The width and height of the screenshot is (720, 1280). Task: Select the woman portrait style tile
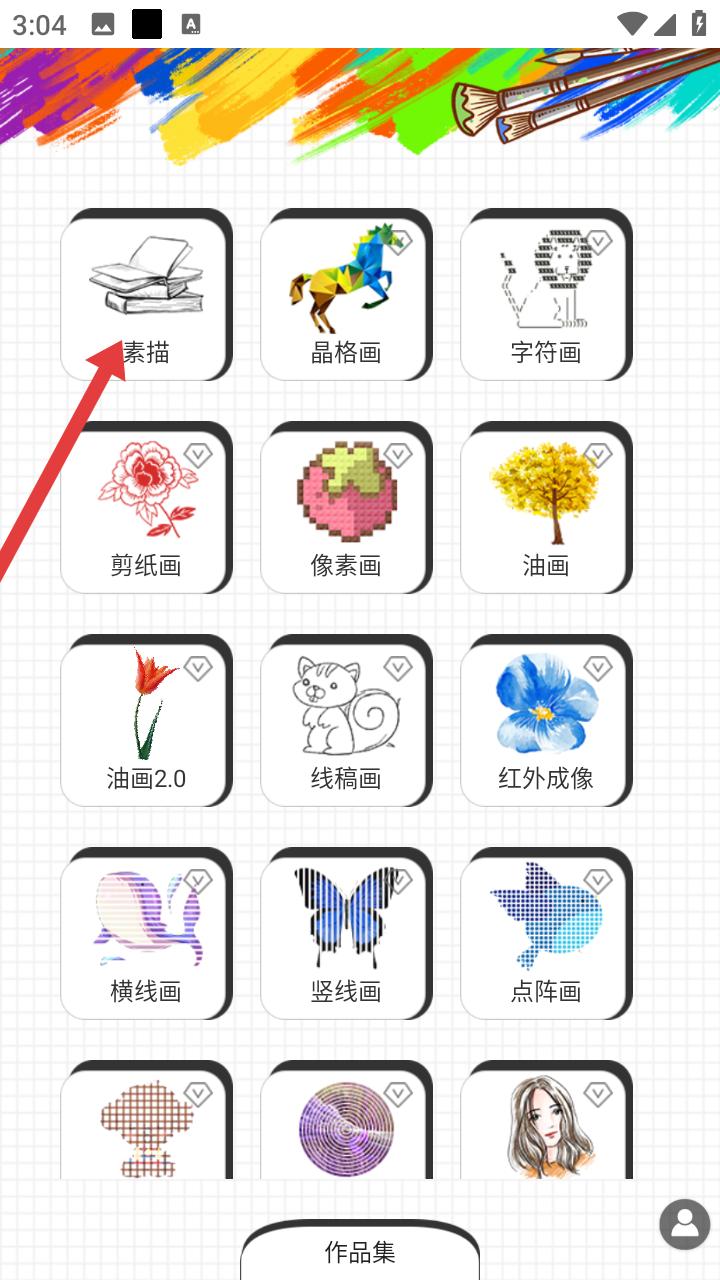546,1120
